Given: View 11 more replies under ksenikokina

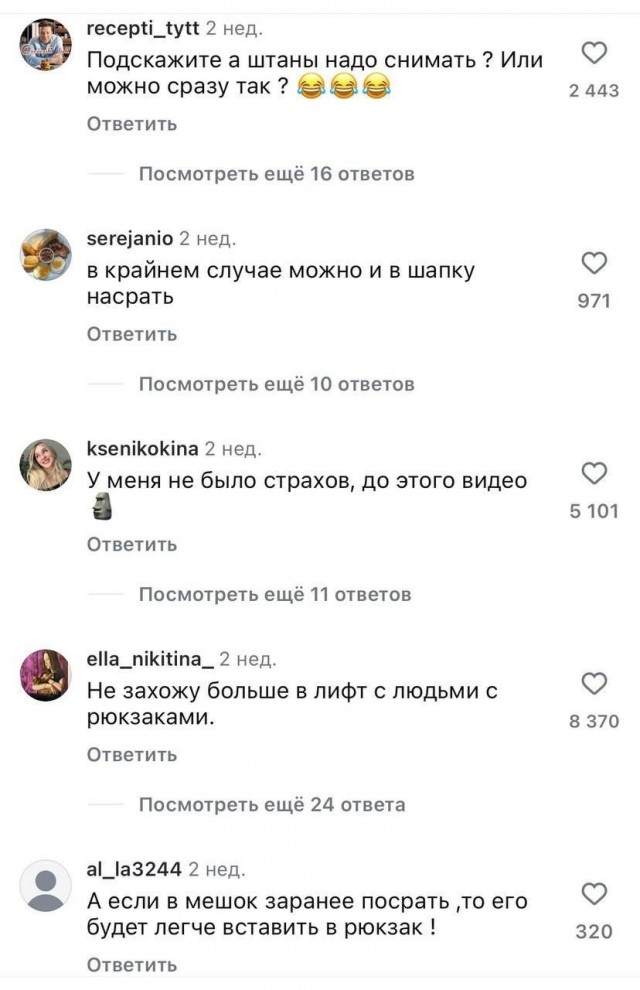Looking at the screenshot, I should coord(274,594).
